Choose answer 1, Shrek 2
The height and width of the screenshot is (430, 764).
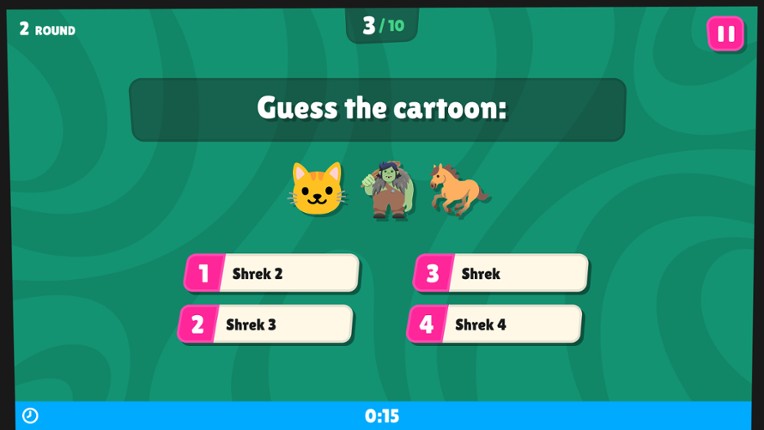click(x=272, y=273)
